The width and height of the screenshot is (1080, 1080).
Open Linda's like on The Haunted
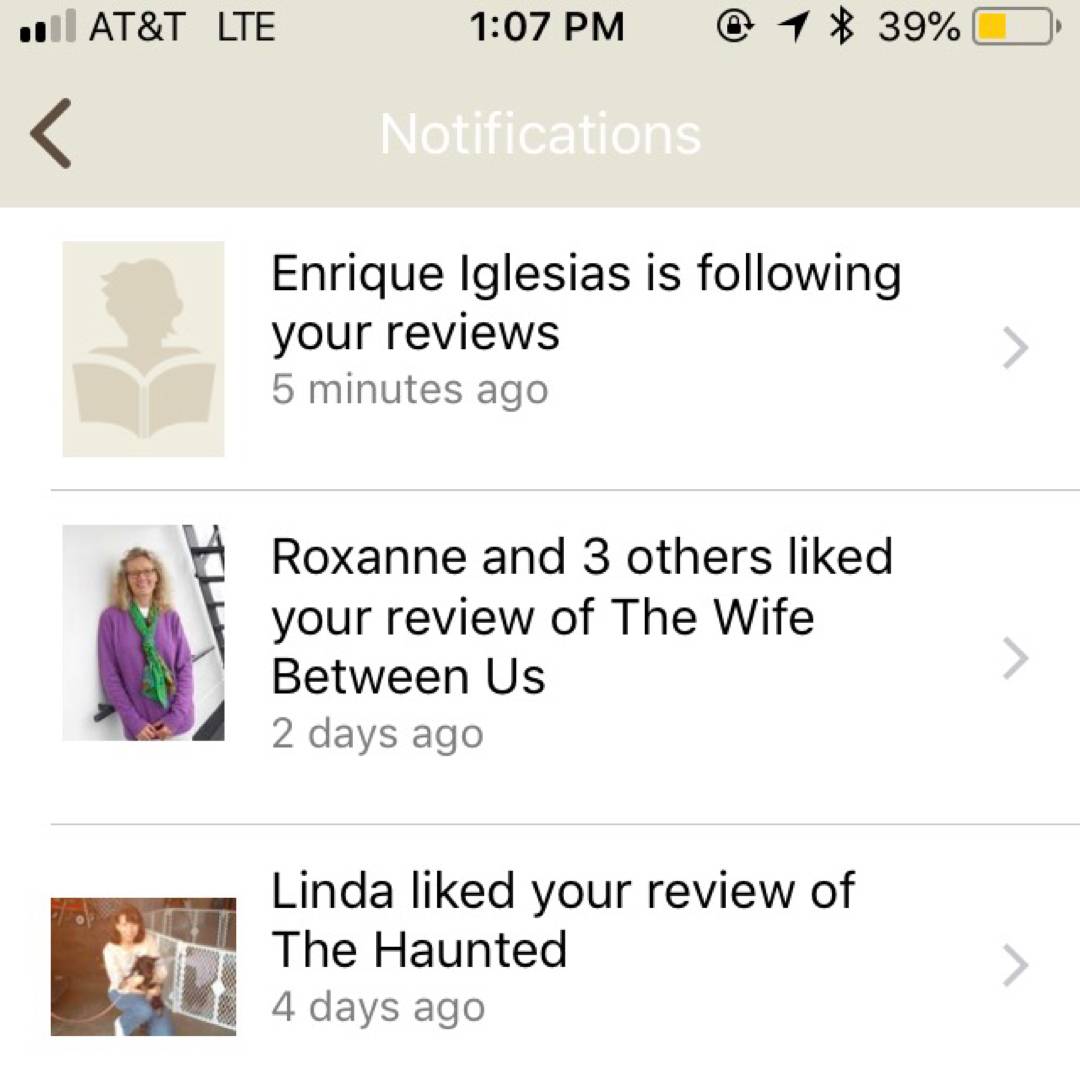[562, 947]
